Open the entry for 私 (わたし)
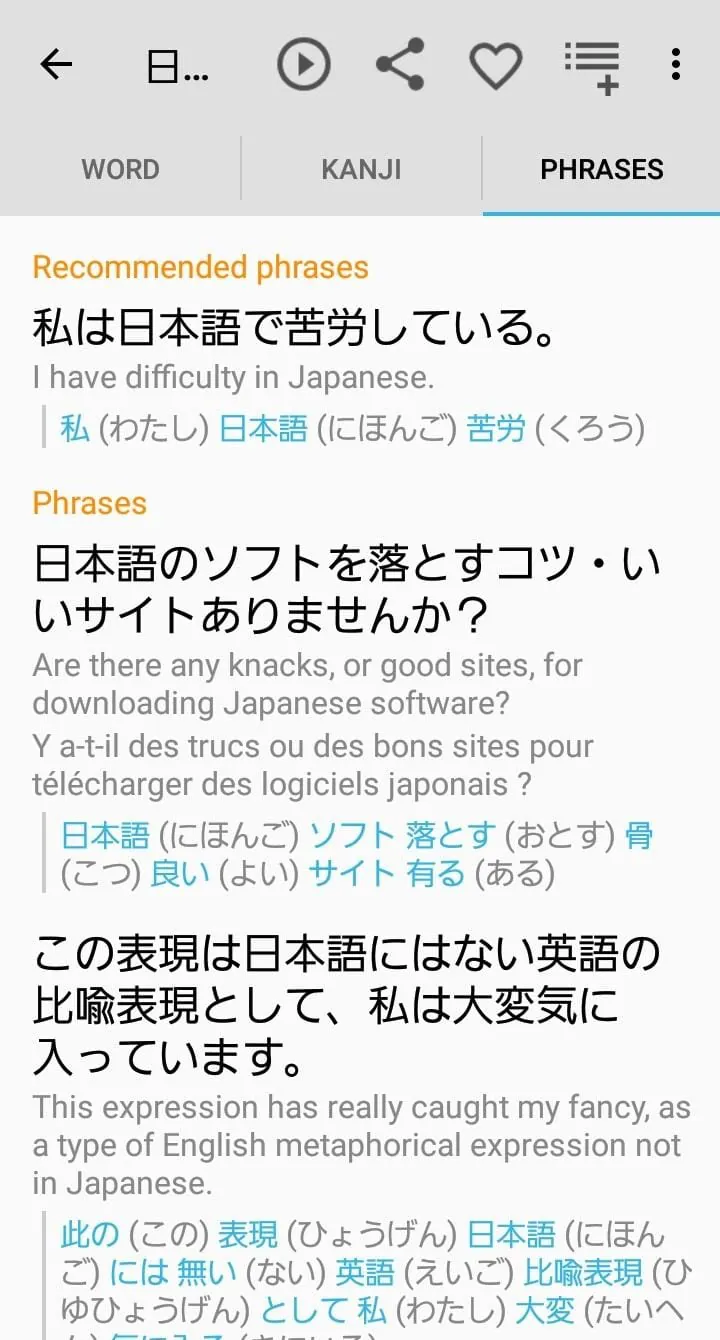720x1340 pixels. tap(75, 428)
